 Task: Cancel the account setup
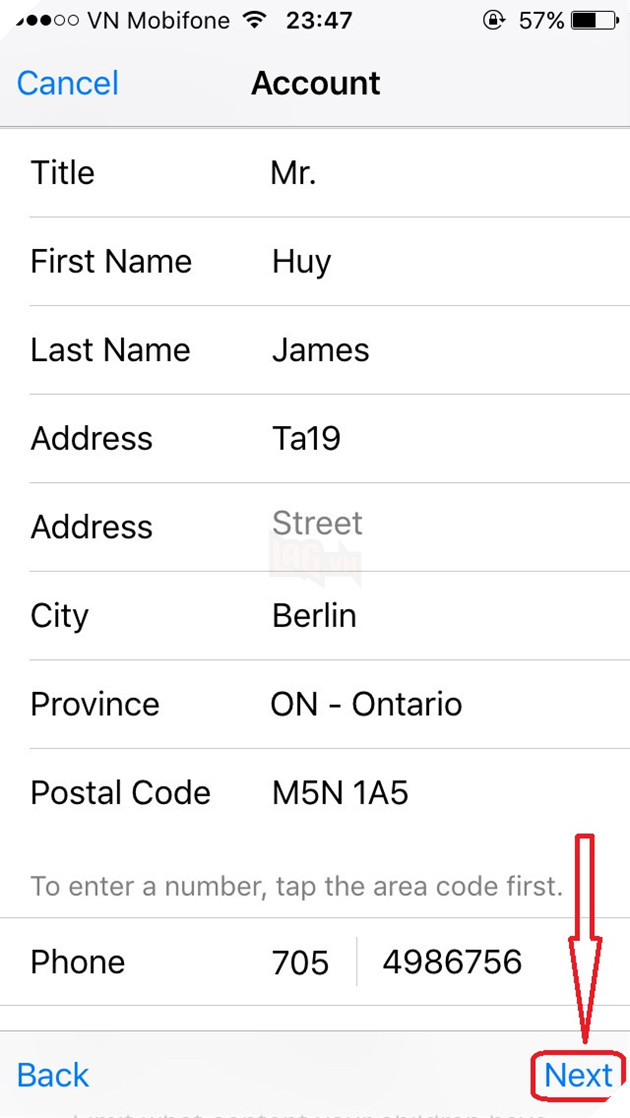[x=68, y=83]
